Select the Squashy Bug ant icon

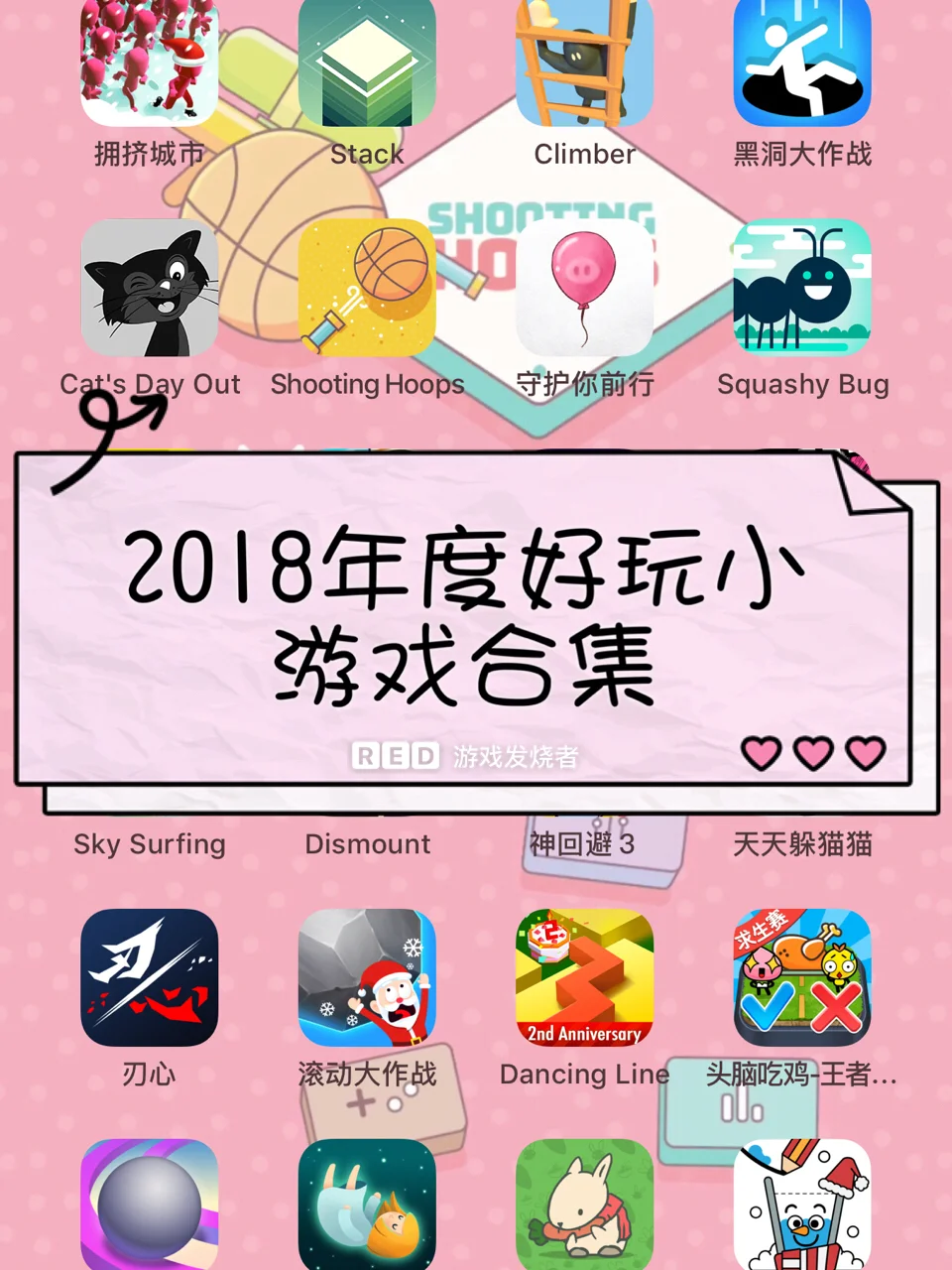click(x=802, y=289)
